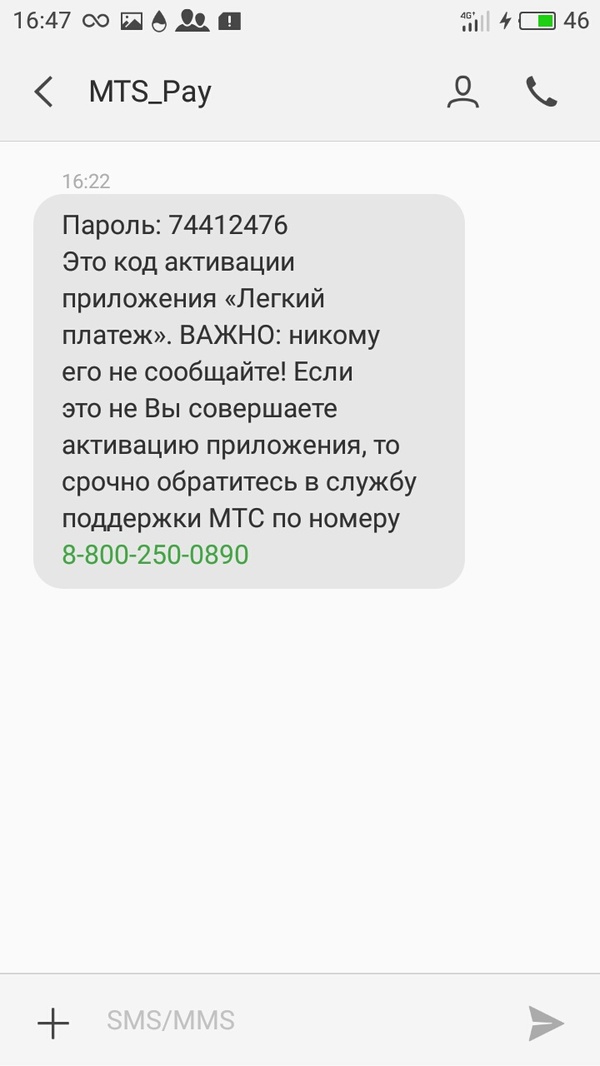The height and width of the screenshot is (1066, 600).
Task: Open the attachment plus menu
Action: tap(52, 1022)
